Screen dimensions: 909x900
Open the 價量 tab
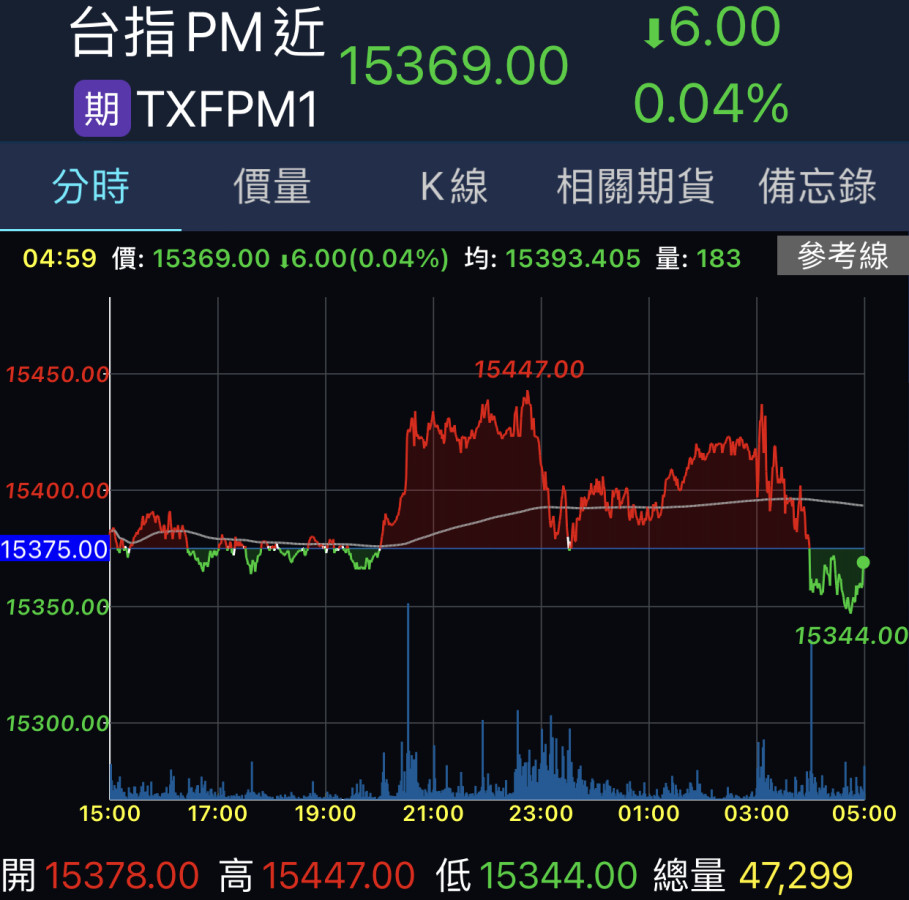click(272, 187)
